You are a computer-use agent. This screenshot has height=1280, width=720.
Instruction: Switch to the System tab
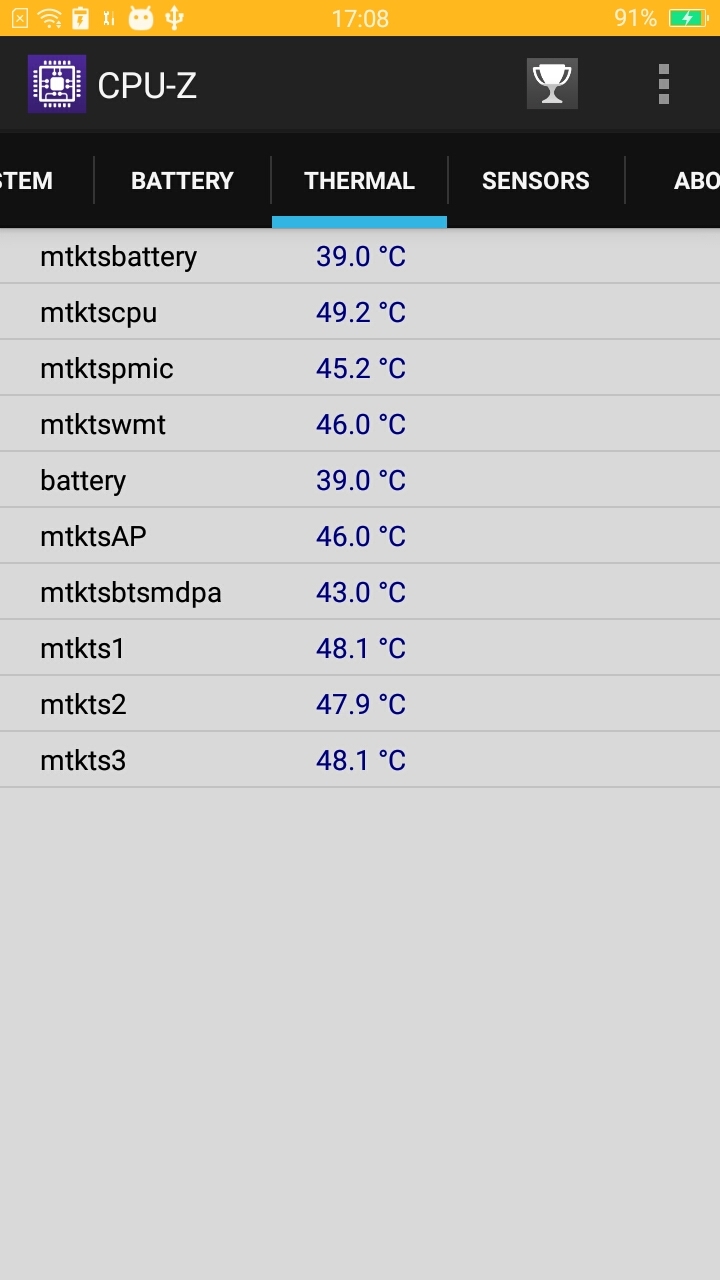(x=30, y=181)
